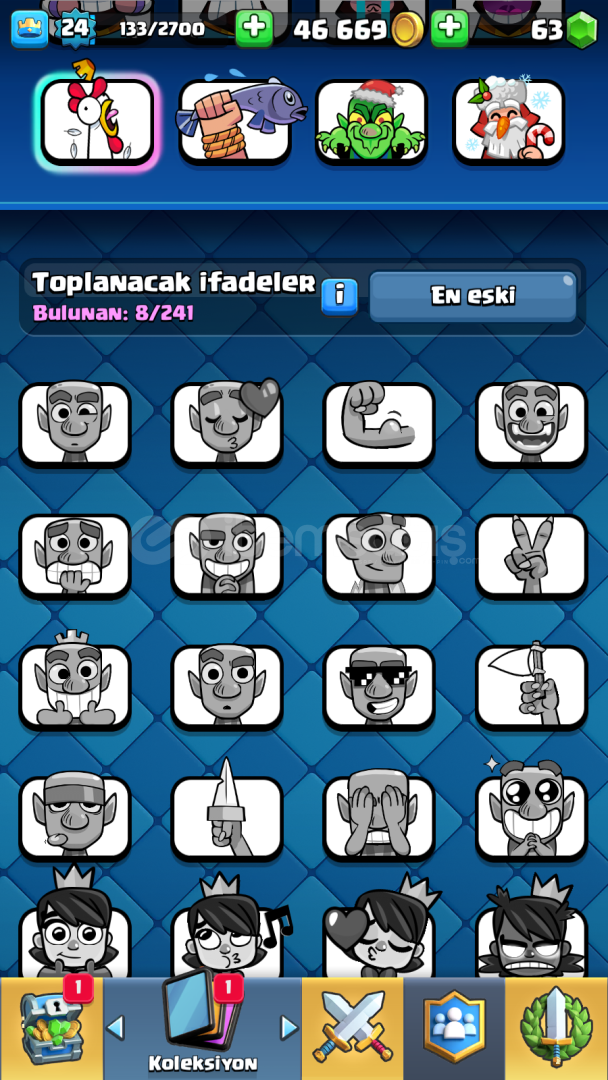Switch to the battle crossed swords tab
608x1080 pixels.
pyautogui.click(x=353, y=1028)
